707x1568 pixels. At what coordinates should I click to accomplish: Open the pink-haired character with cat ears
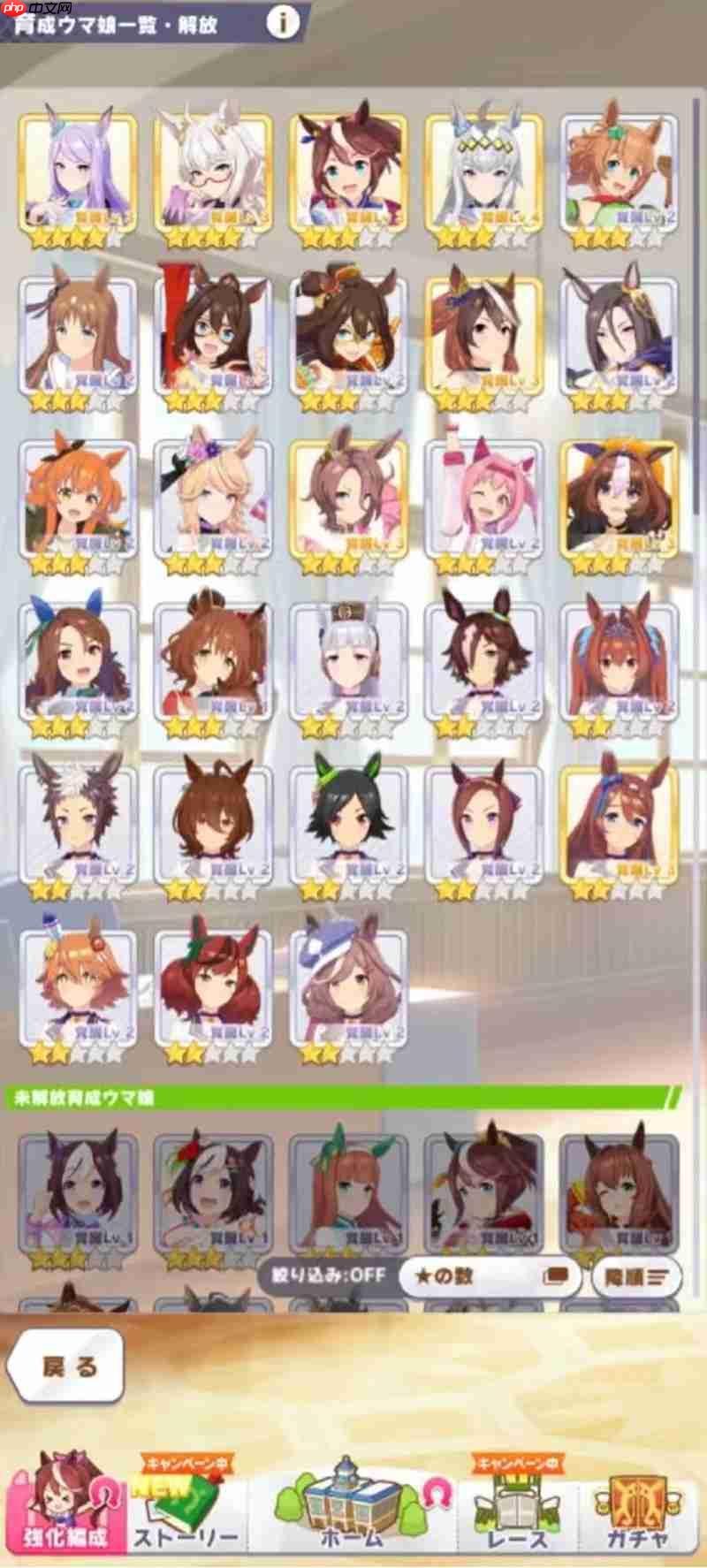click(483, 498)
